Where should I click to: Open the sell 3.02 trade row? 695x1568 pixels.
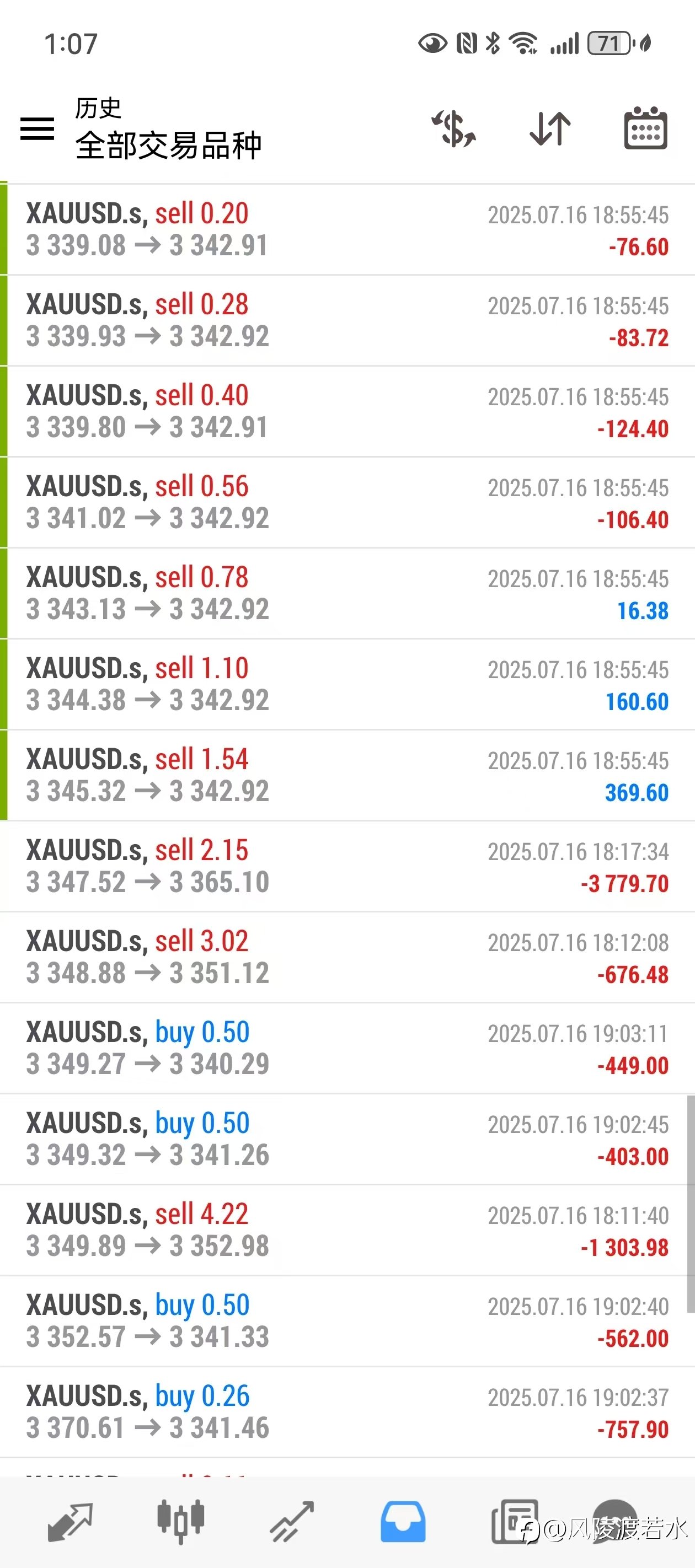point(347,958)
